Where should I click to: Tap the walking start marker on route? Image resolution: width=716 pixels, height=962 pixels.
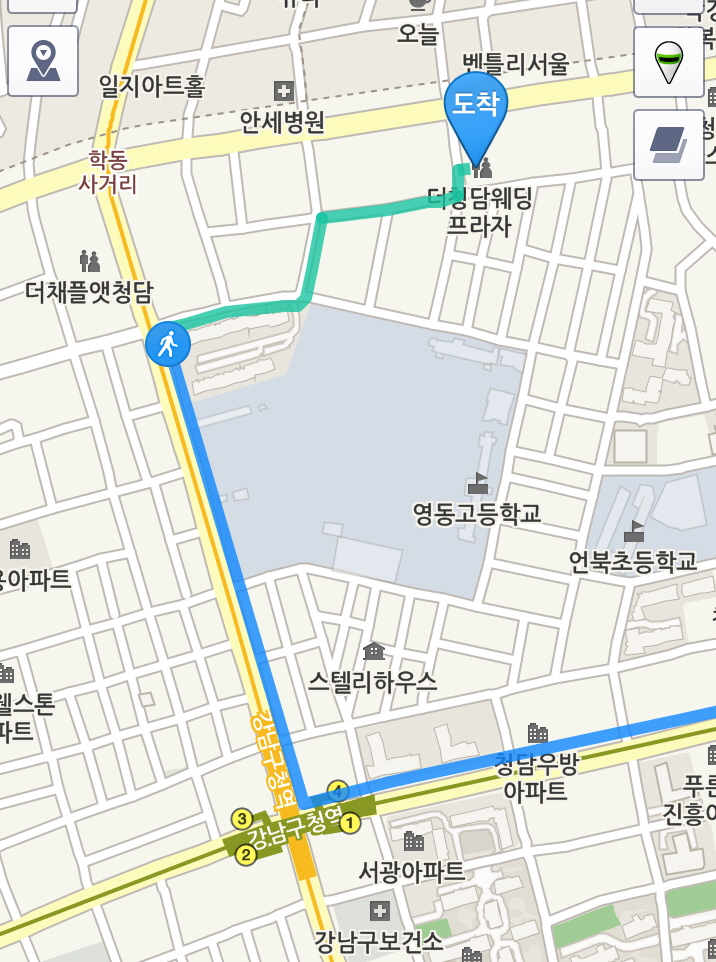tap(168, 344)
